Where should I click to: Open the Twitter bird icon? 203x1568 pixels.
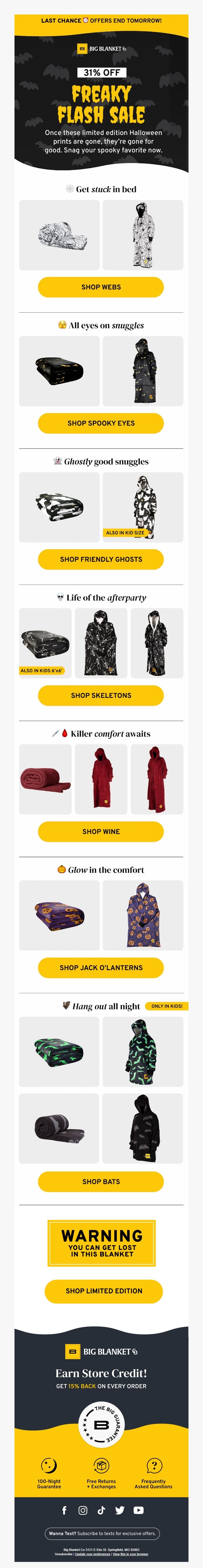pyautogui.click(x=120, y=1510)
